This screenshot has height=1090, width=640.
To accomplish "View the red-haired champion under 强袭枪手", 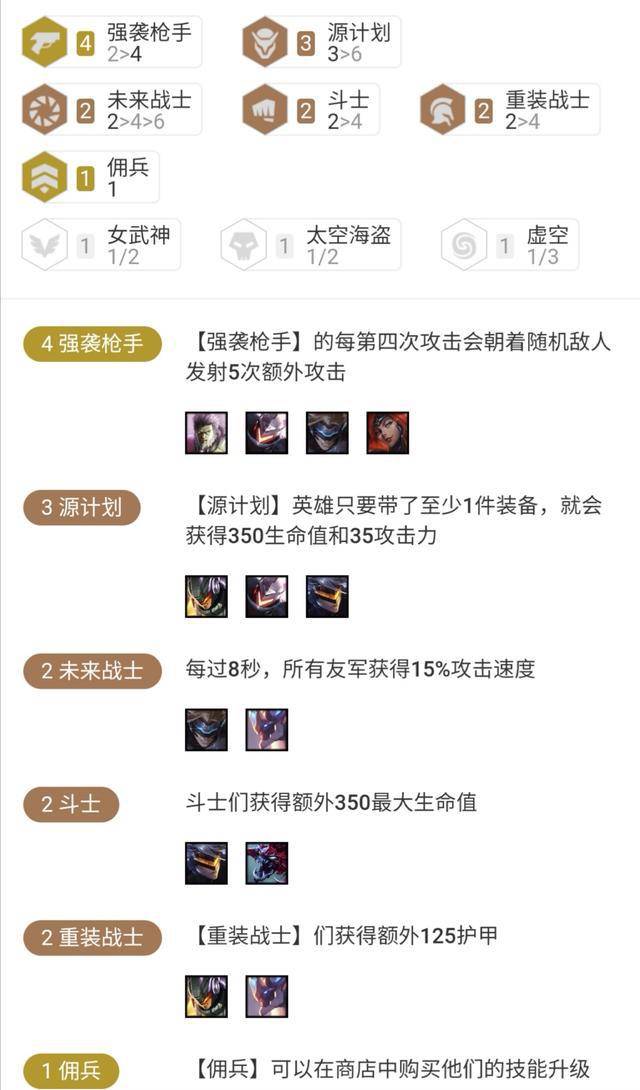I will (387, 433).
